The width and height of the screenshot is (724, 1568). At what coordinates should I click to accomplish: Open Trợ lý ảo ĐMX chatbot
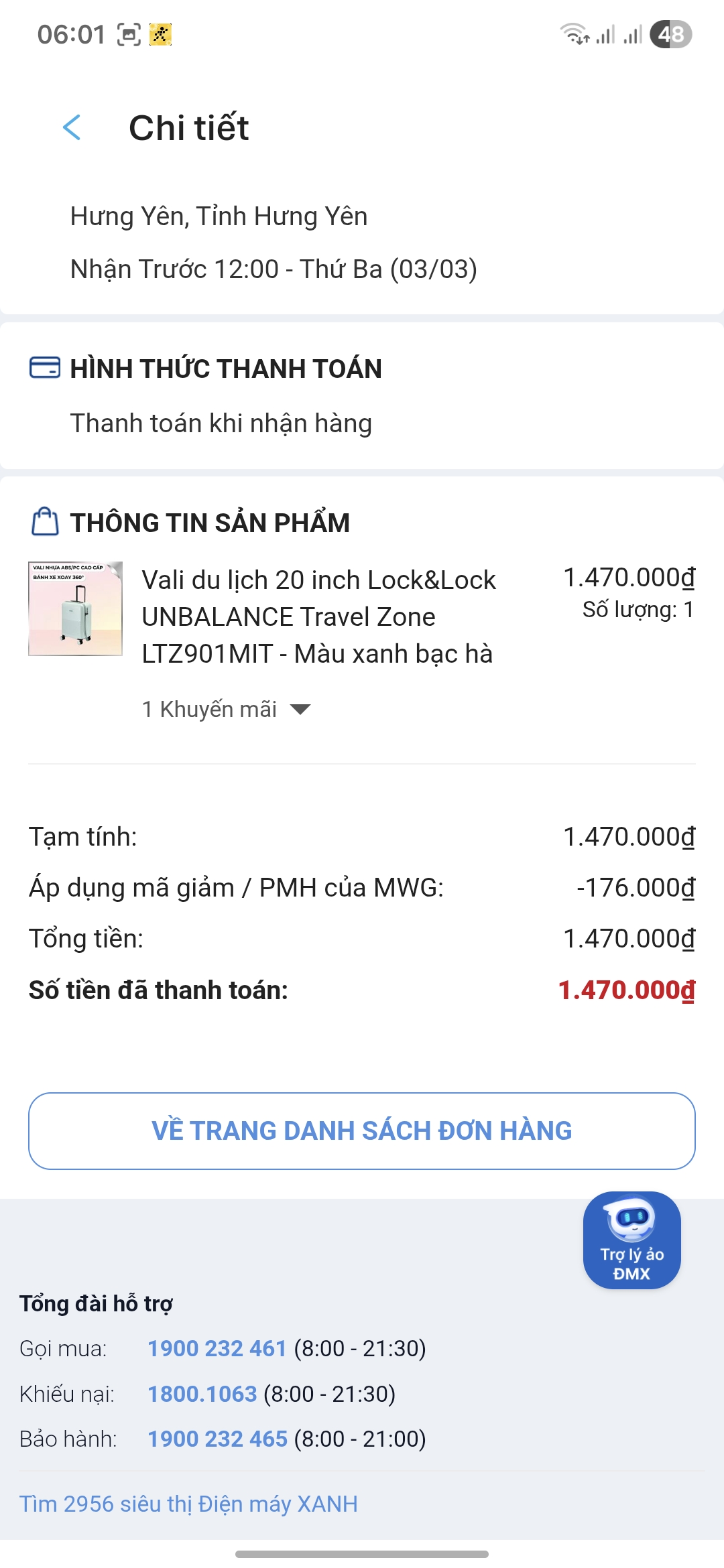pyautogui.click(x=631, y=1240)
